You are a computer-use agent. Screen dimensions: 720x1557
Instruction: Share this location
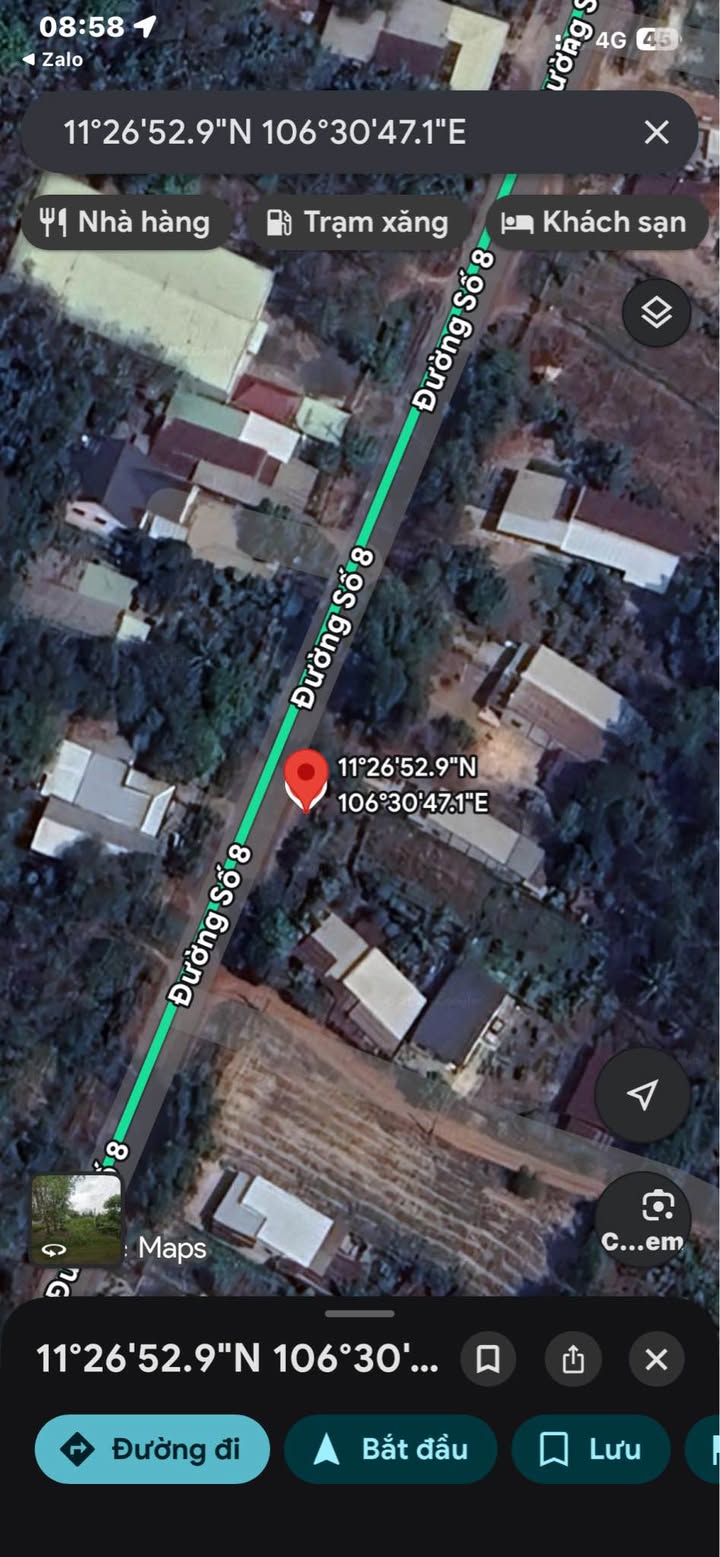click(573, 1359)
